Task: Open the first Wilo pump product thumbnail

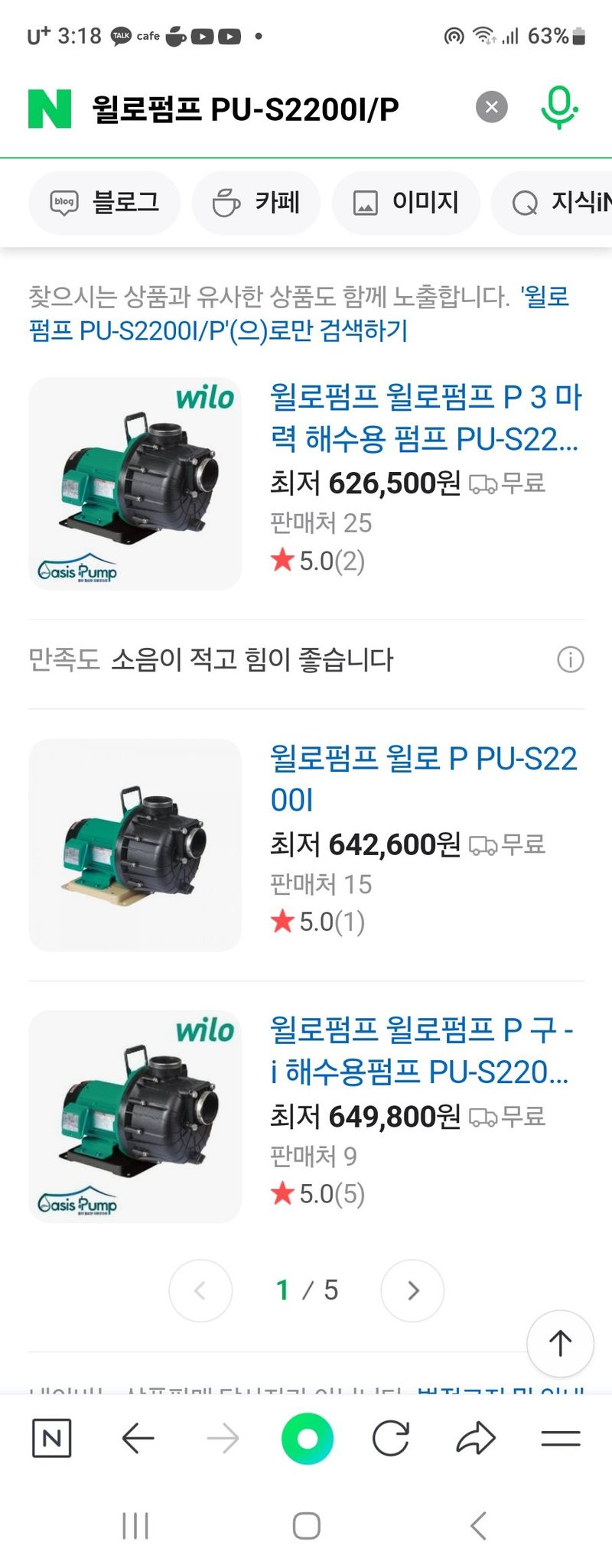Action: (x=136, y=482)
